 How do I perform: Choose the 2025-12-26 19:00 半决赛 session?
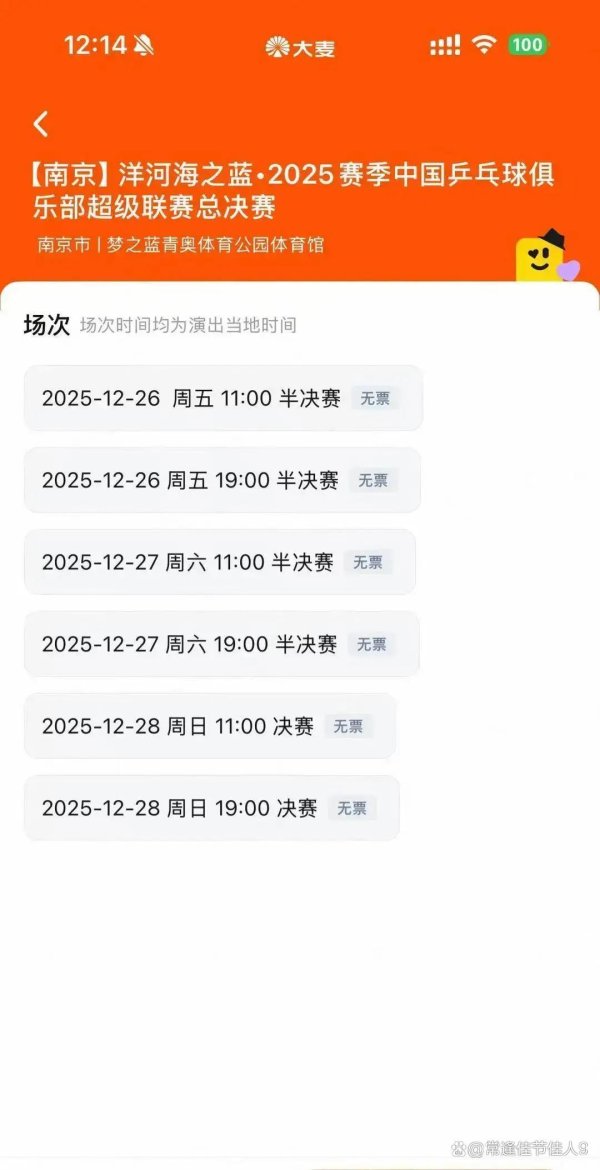pyautogui.click(x=221, y=480)
